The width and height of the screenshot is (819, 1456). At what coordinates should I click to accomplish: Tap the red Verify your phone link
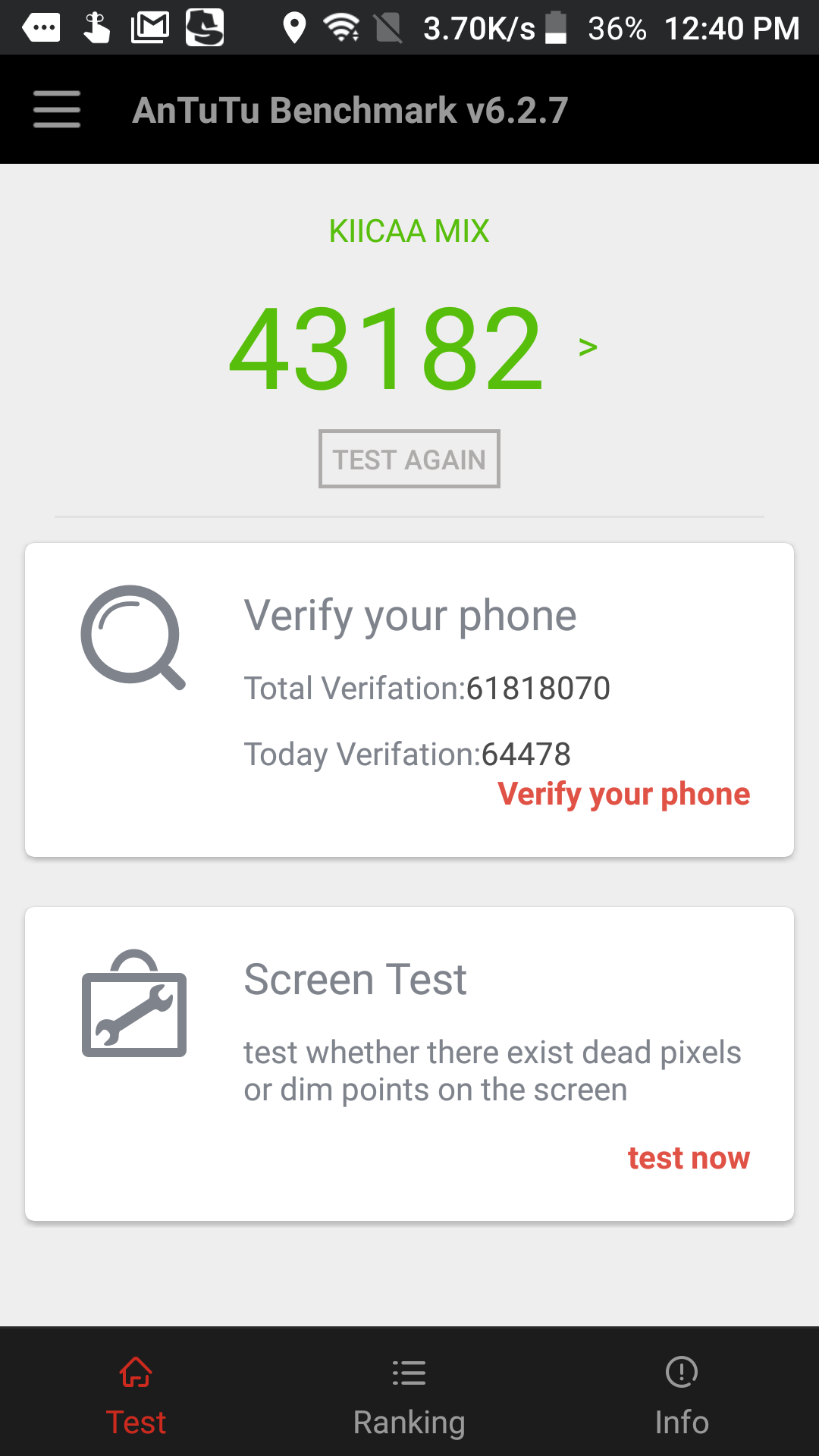(x=623, y=794)
